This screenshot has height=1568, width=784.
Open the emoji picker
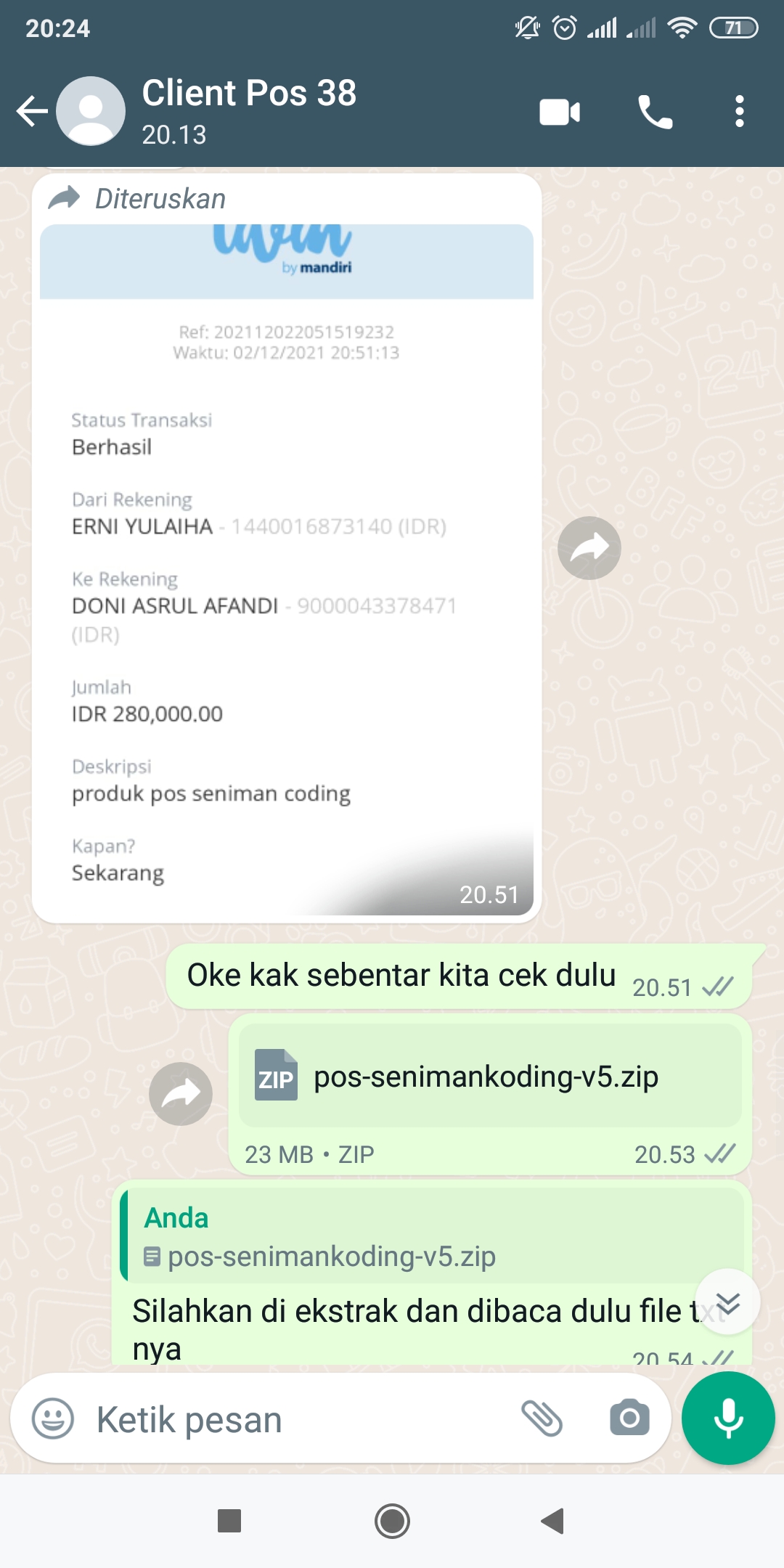click(x=53, y=1418)
